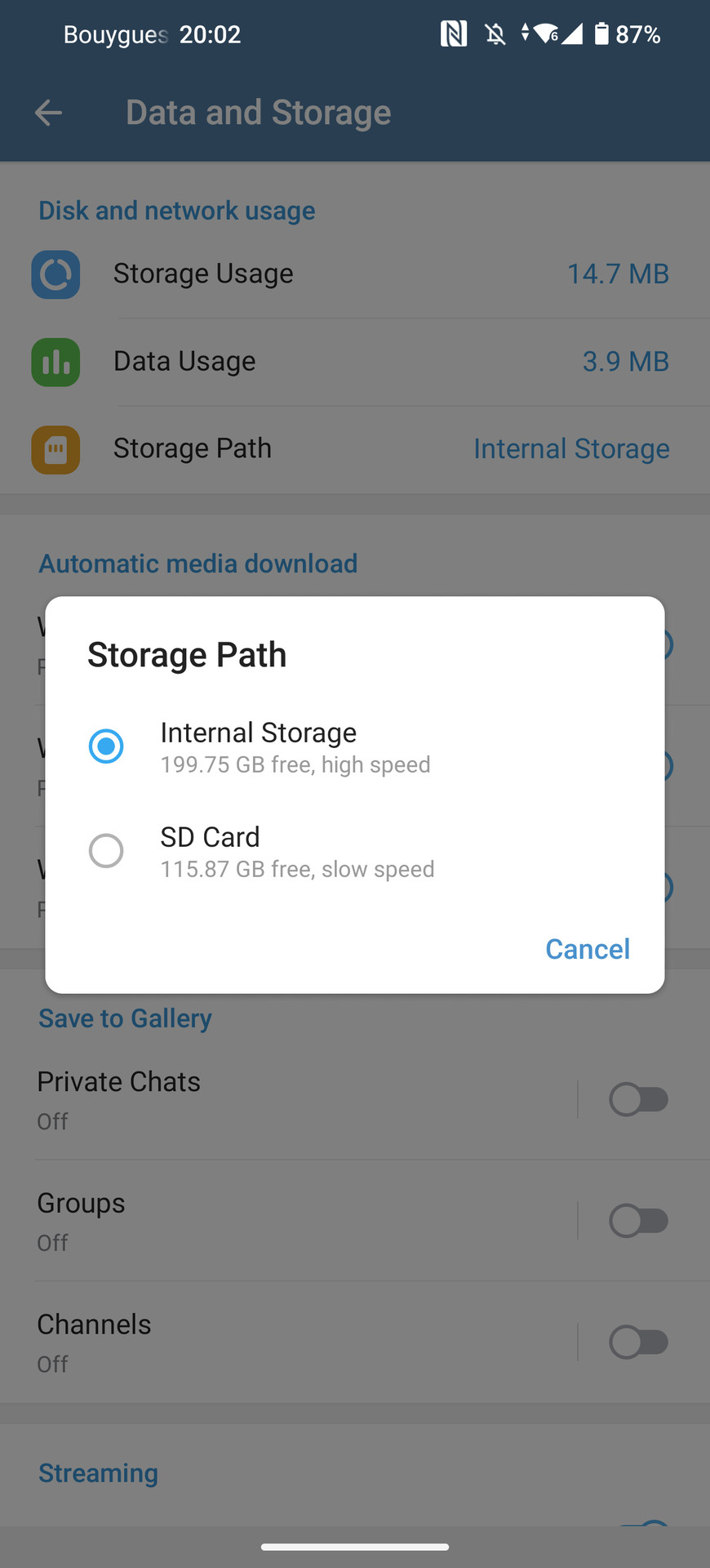This screenshot has height=1568, width=710.
Task: Cancel the Storage Path dialog
Action: (587, 949)
